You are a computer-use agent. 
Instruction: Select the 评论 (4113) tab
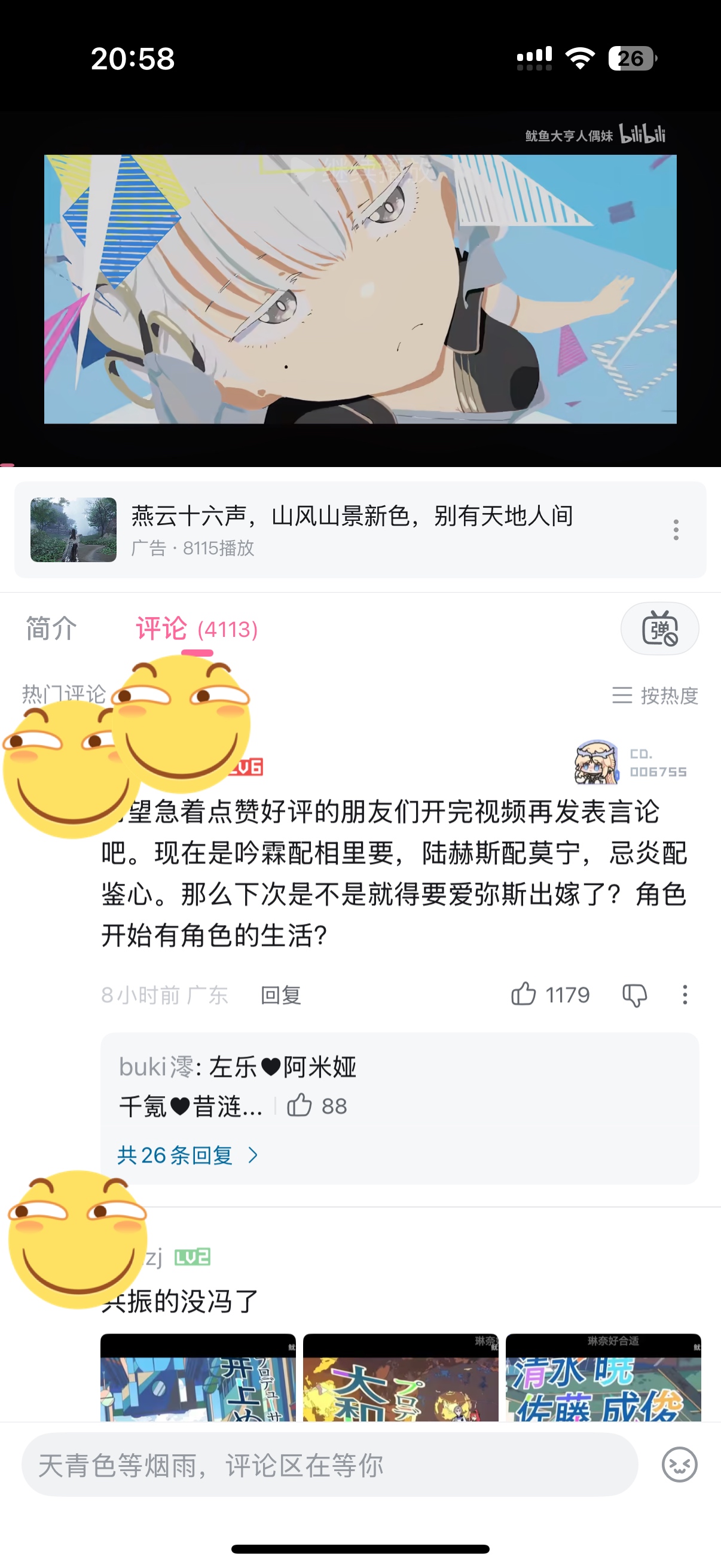[197, 629]
